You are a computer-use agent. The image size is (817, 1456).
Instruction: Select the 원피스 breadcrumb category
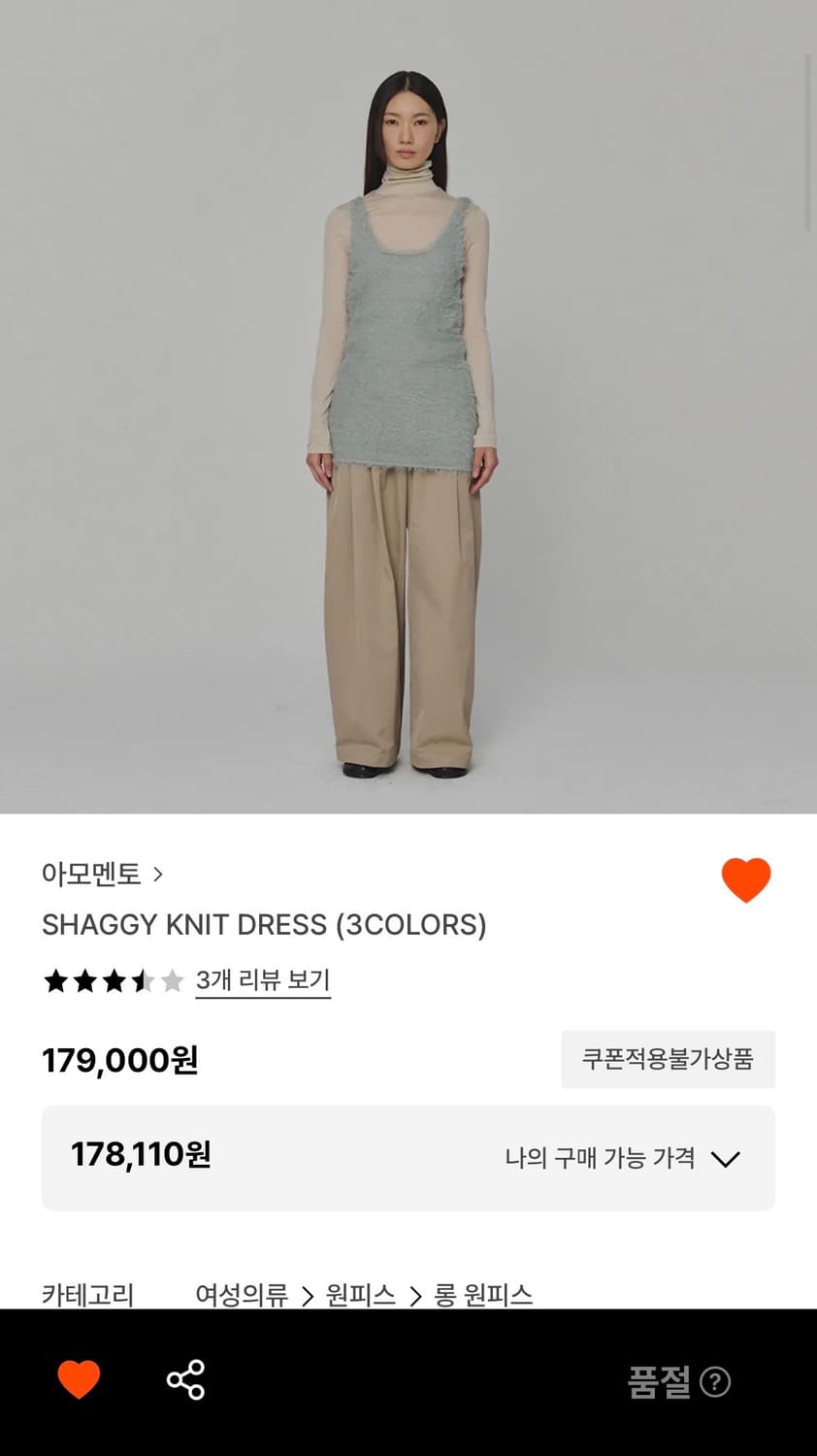click(x=360, y=1294)
